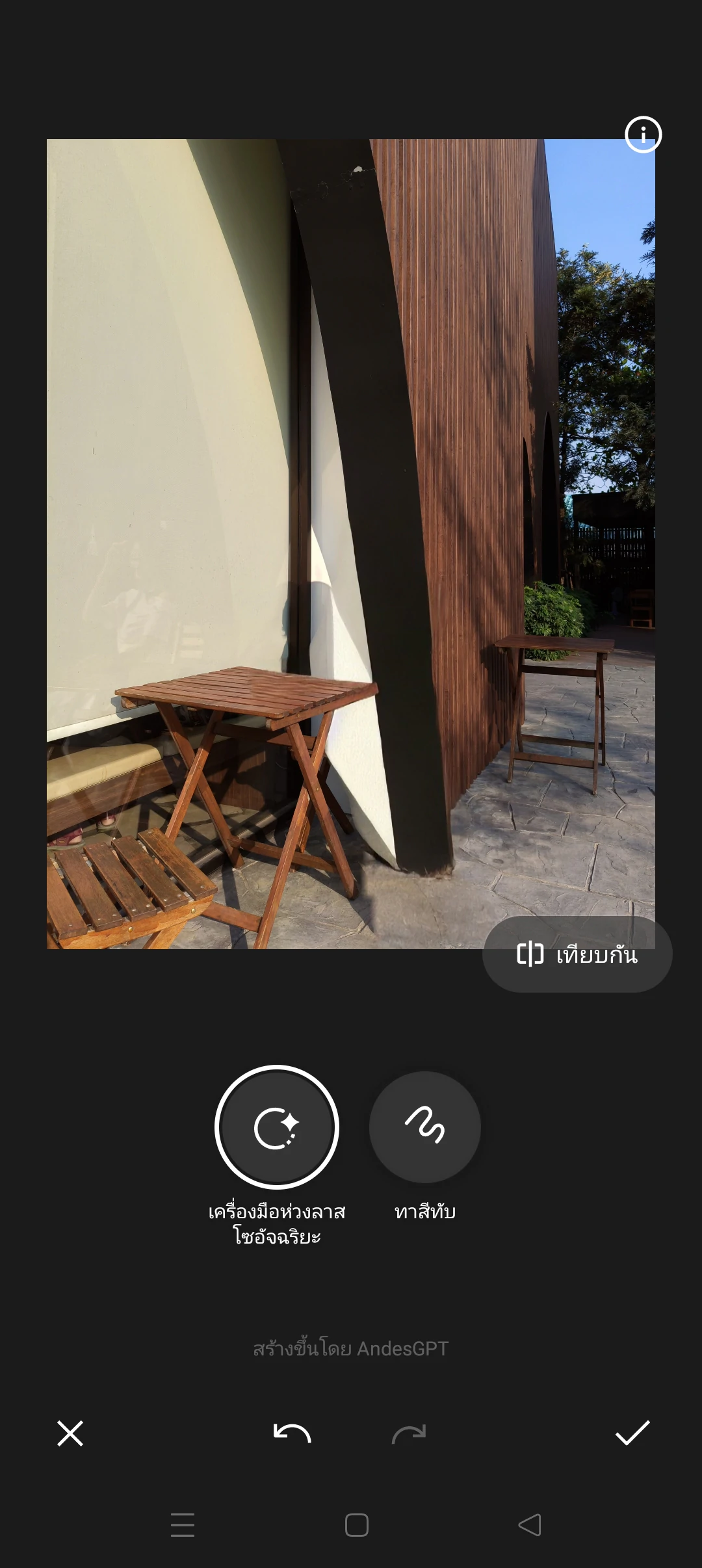Select the smart lasso tool
The image size is (702, 1568).
click(277, 1127)
